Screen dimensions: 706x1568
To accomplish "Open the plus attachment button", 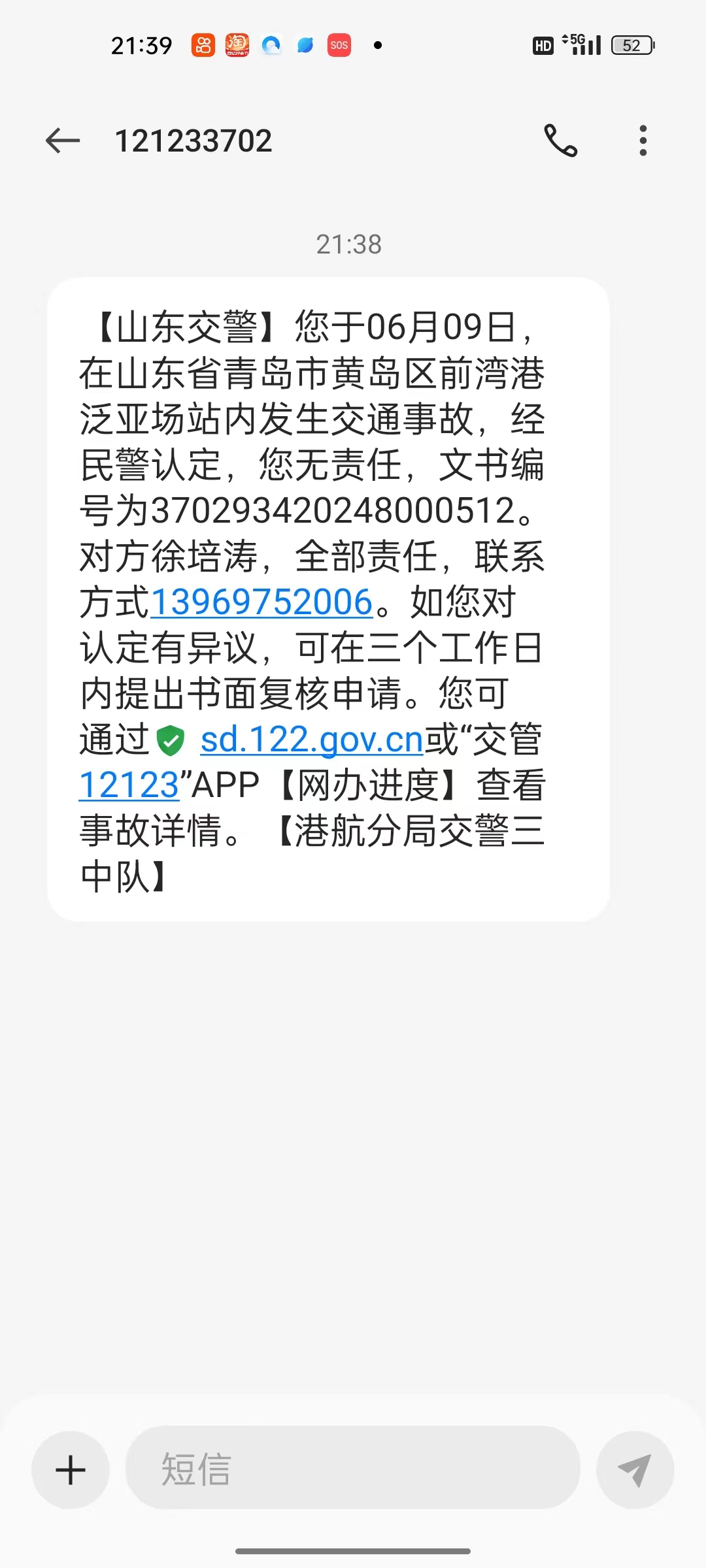I will pyautogui.click(x=71, y=1470).
